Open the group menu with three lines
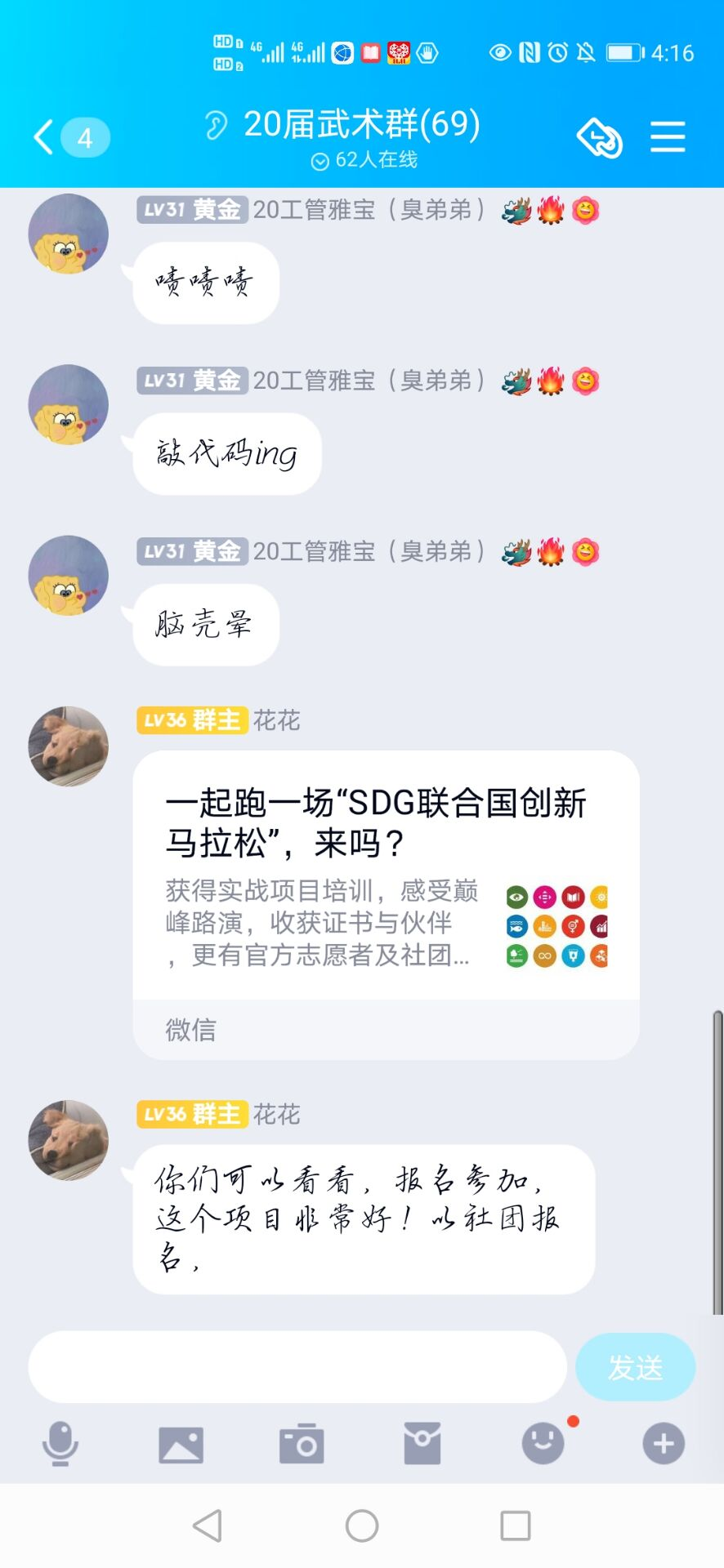The image size is (724, 1568). 667,137
